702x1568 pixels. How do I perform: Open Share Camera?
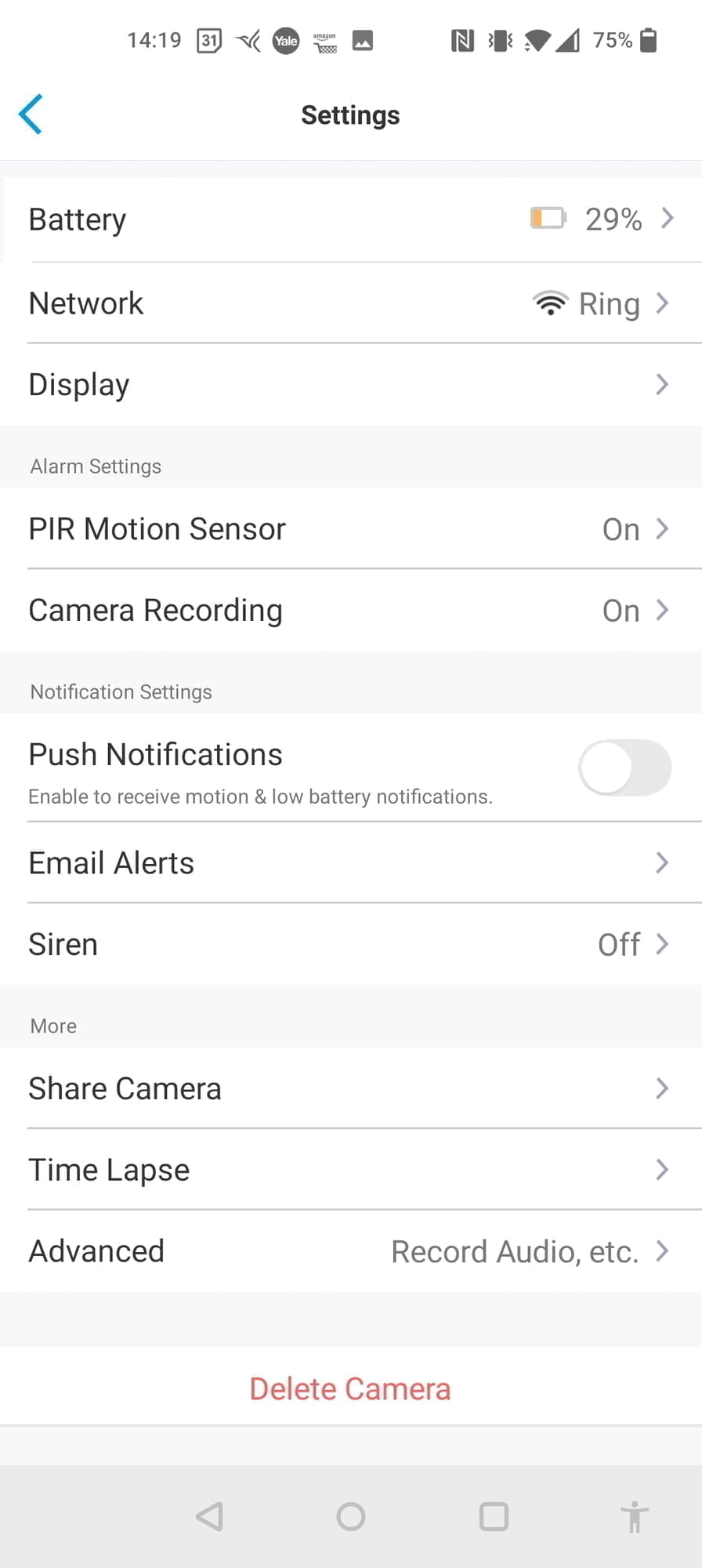click(351, 1088)
